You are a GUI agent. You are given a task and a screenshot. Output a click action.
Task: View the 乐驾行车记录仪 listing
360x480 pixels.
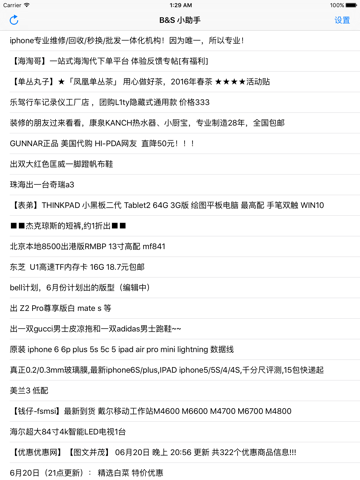click(180, 102)
